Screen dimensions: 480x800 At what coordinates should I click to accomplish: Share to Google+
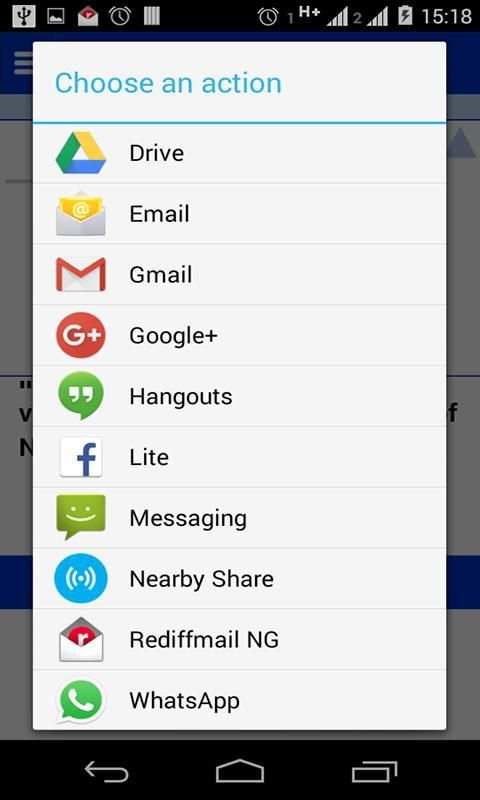point(239,335)
